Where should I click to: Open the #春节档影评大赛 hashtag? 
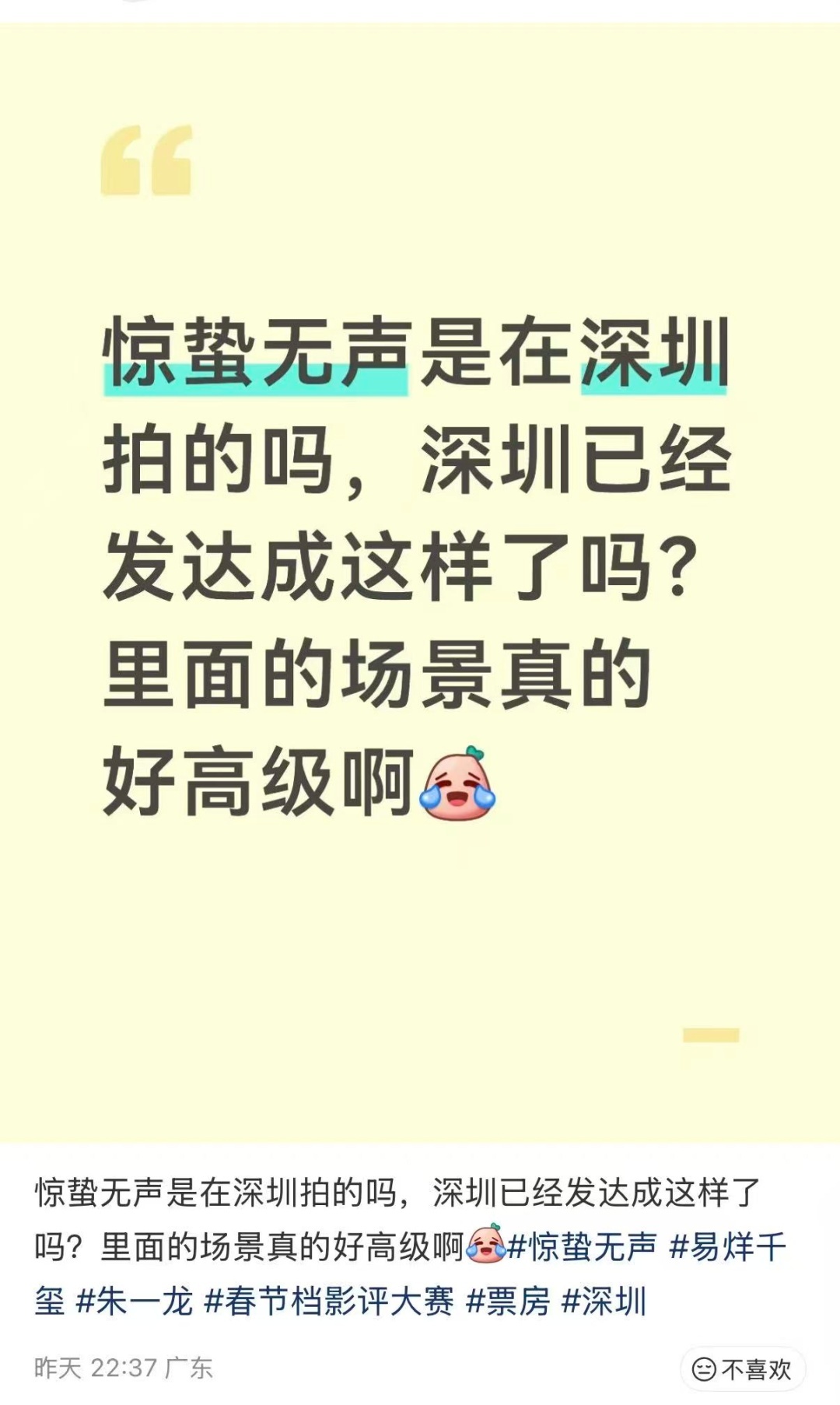point(328,1302)
